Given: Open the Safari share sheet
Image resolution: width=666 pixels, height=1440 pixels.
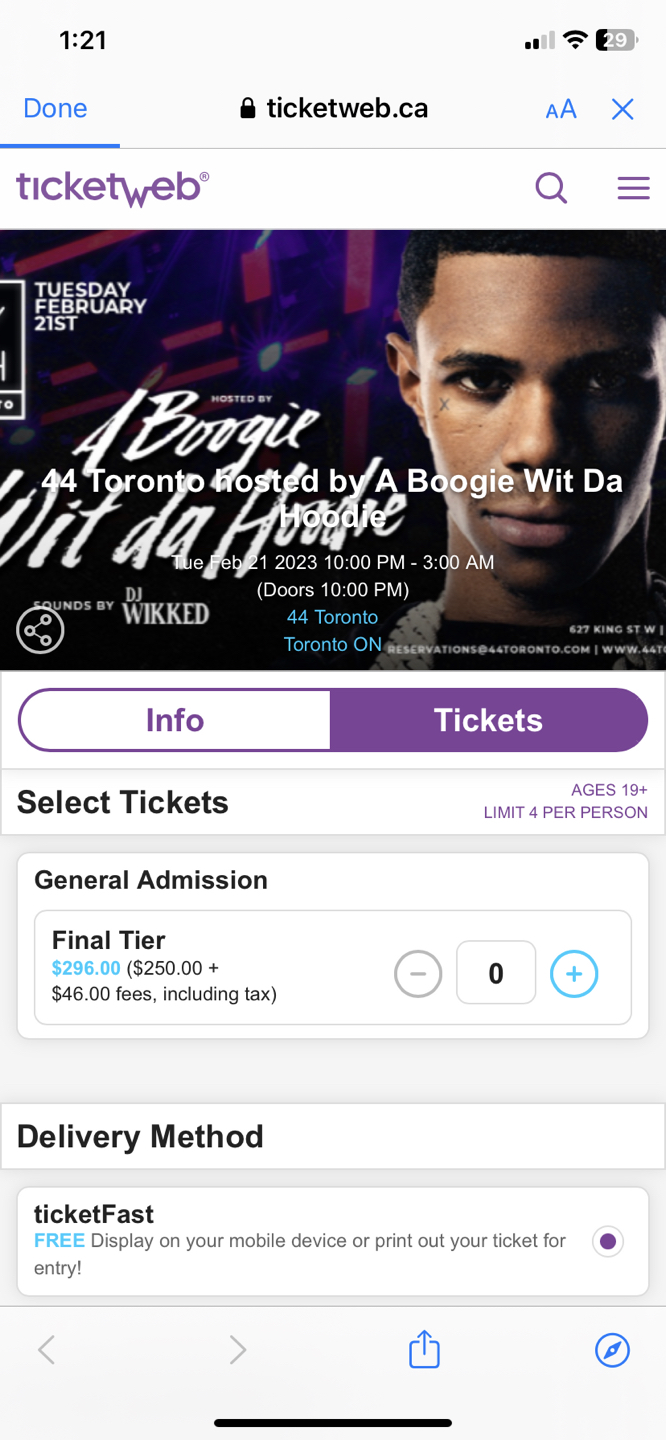Looking at the screenshot, I should pos(424,1349).
